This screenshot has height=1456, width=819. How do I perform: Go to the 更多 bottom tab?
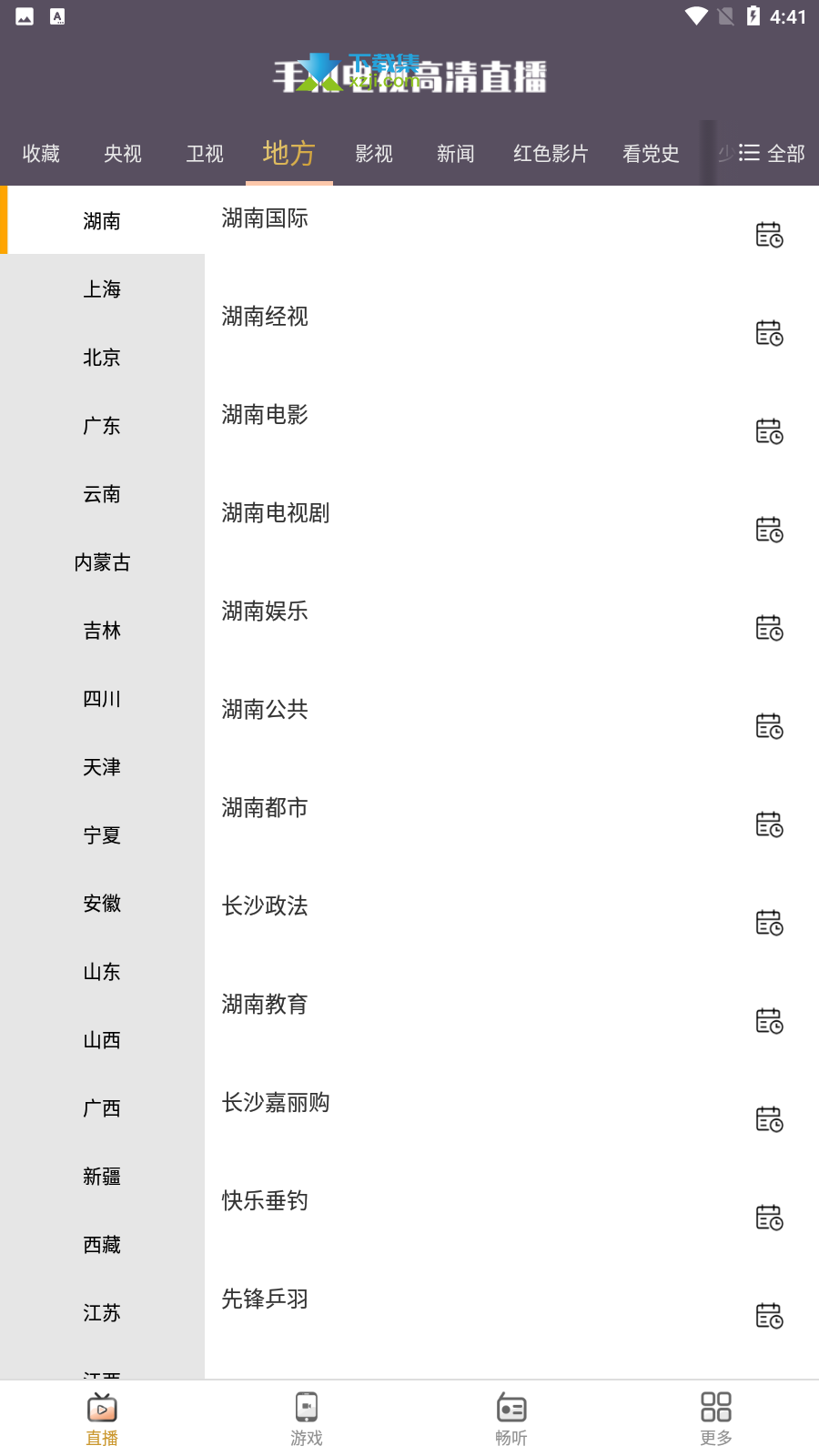pos(716,1419)
